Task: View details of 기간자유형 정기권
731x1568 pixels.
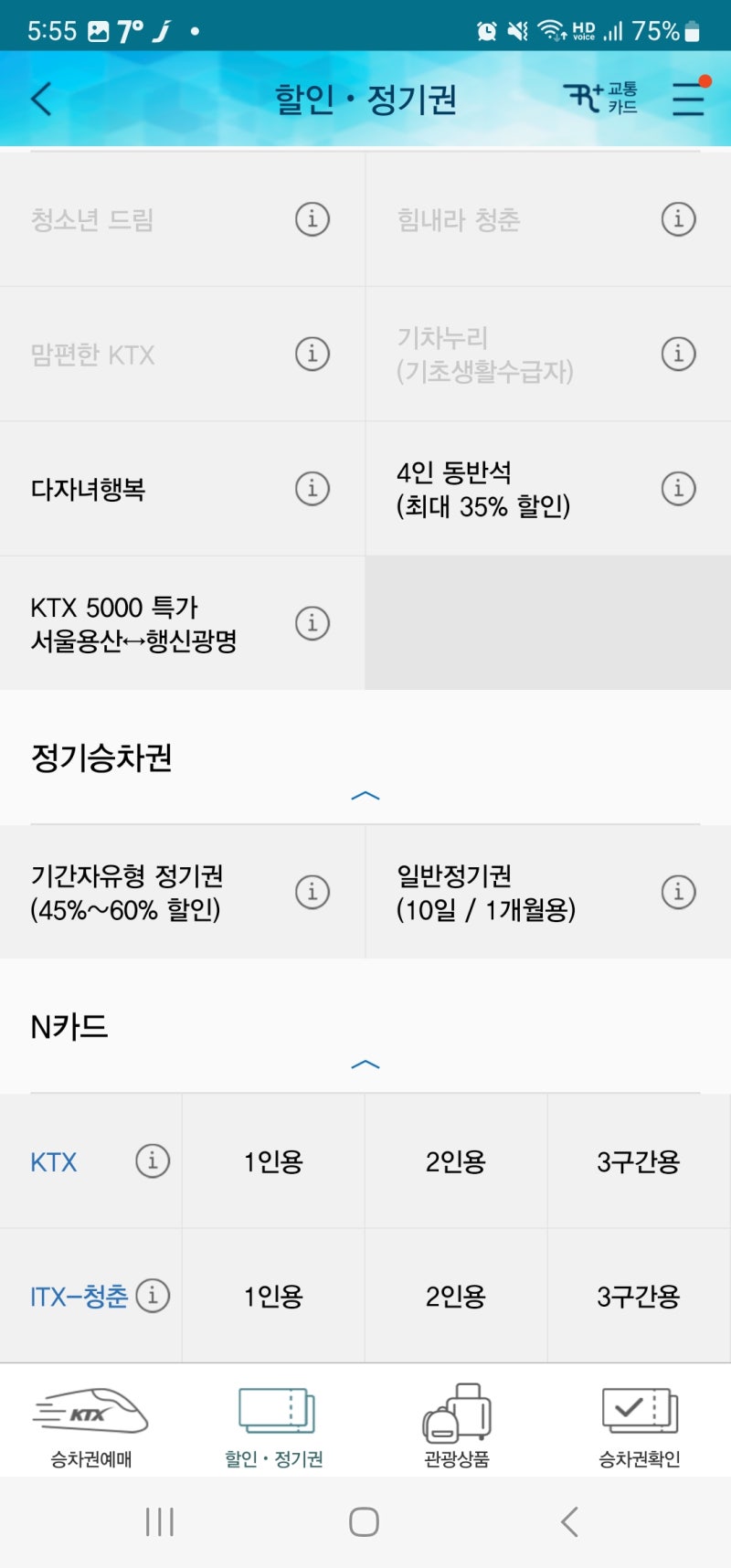Action: pos(313,890)
